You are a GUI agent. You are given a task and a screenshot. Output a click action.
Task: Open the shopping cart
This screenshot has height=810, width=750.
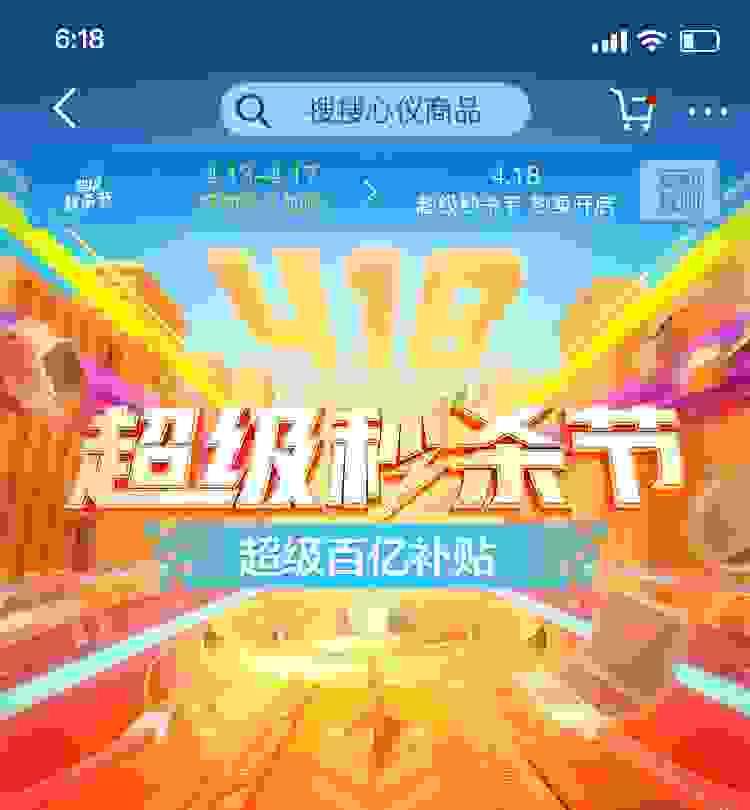632,110
